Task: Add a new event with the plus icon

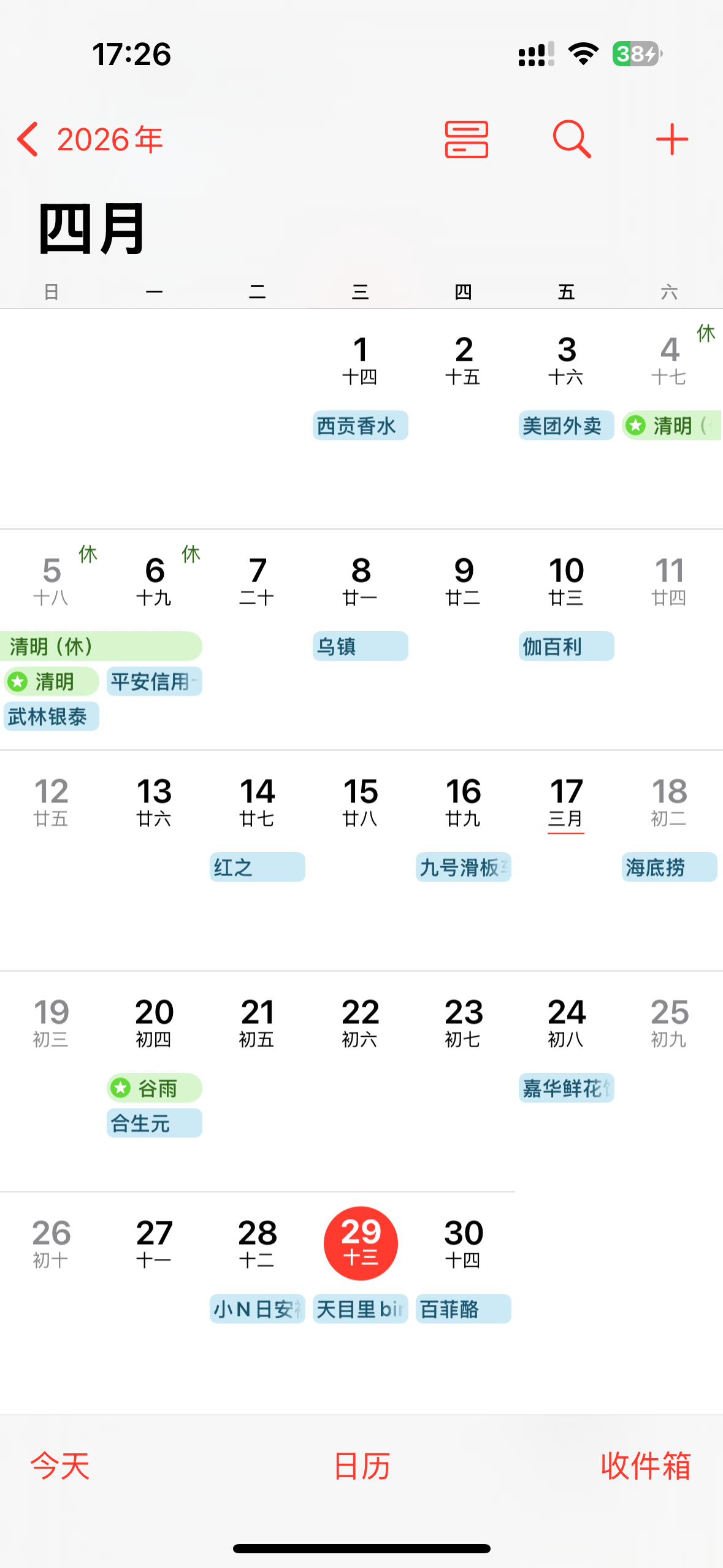Action: (671, 140)
